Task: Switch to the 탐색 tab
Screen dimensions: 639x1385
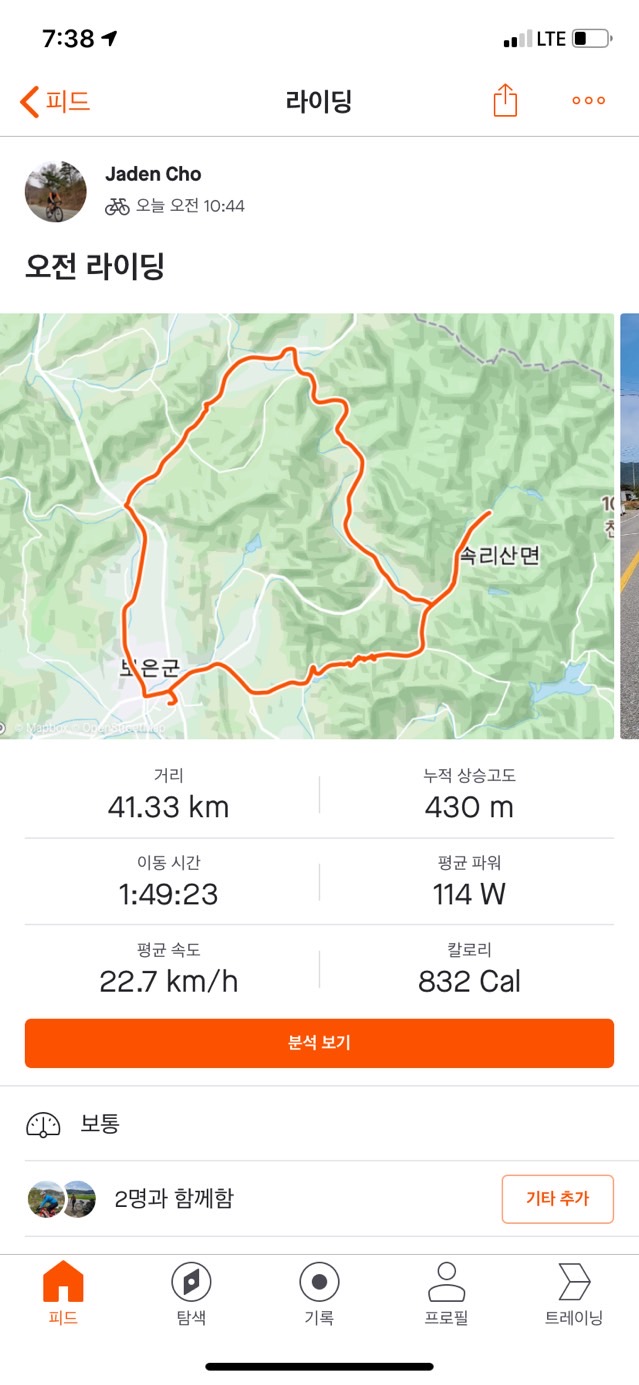Action: (x=191, y=1294)
